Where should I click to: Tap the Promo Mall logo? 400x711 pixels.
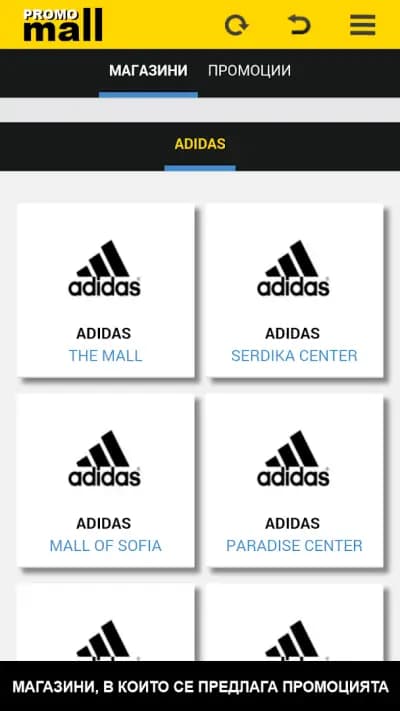[63, 24]
